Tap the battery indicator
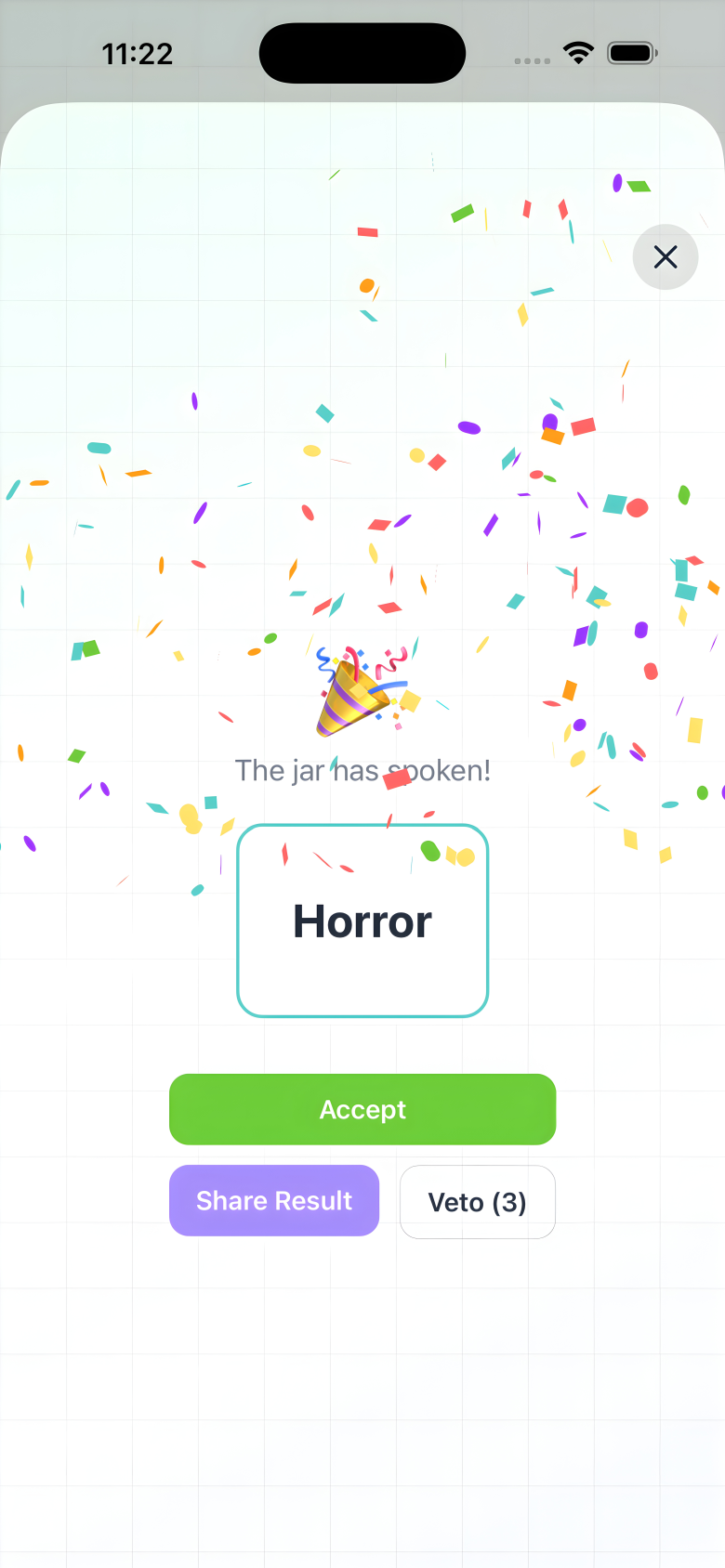725x1568 pixels. [x=631, y=53]
